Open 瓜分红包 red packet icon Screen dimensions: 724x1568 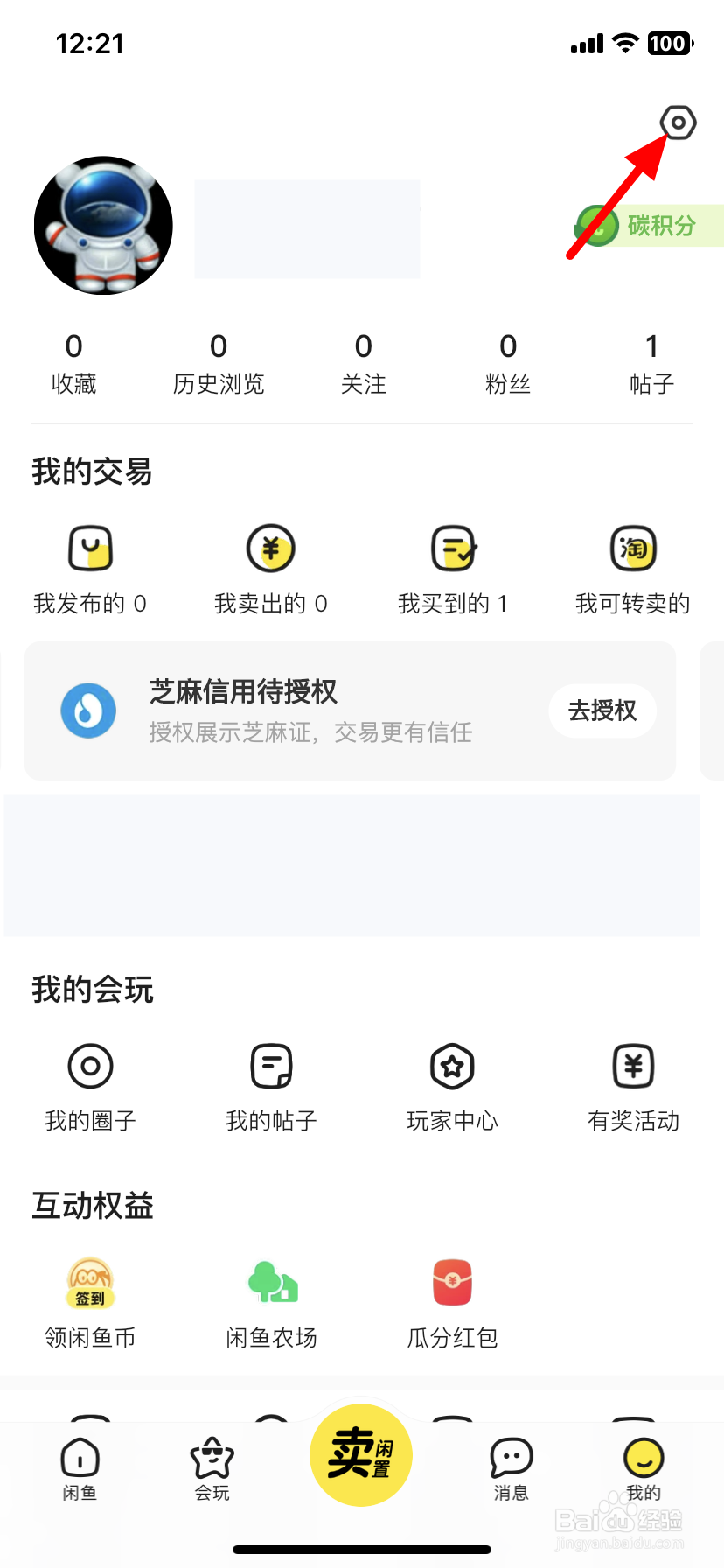[452, 1283]
